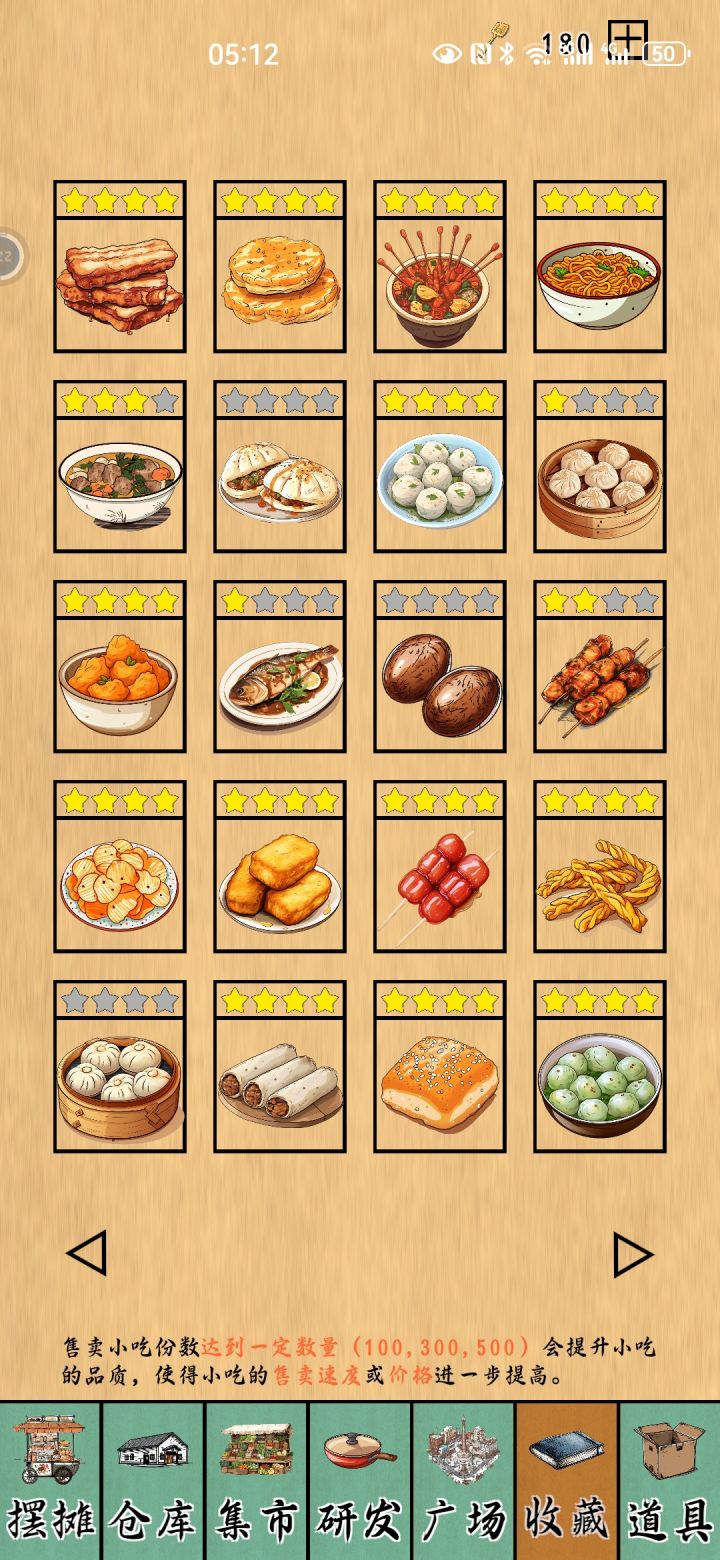This screenshot has width=720, height=1560.
Task: Tap the stars on the fried dough twist card
Action: pyautogui.click(x=600, y=800)
